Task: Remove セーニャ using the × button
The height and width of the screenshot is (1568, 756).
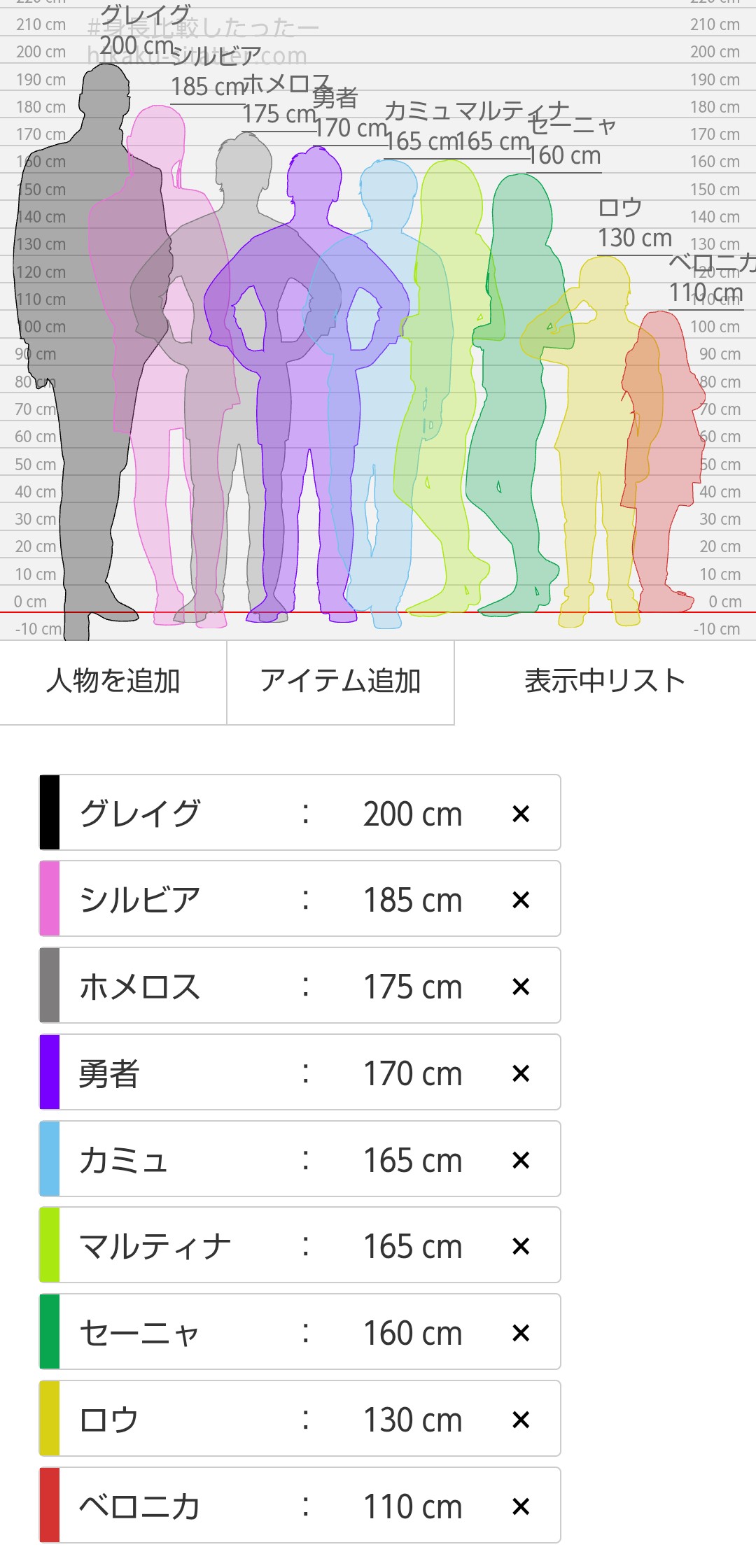Action: (x=521, y=1333)
